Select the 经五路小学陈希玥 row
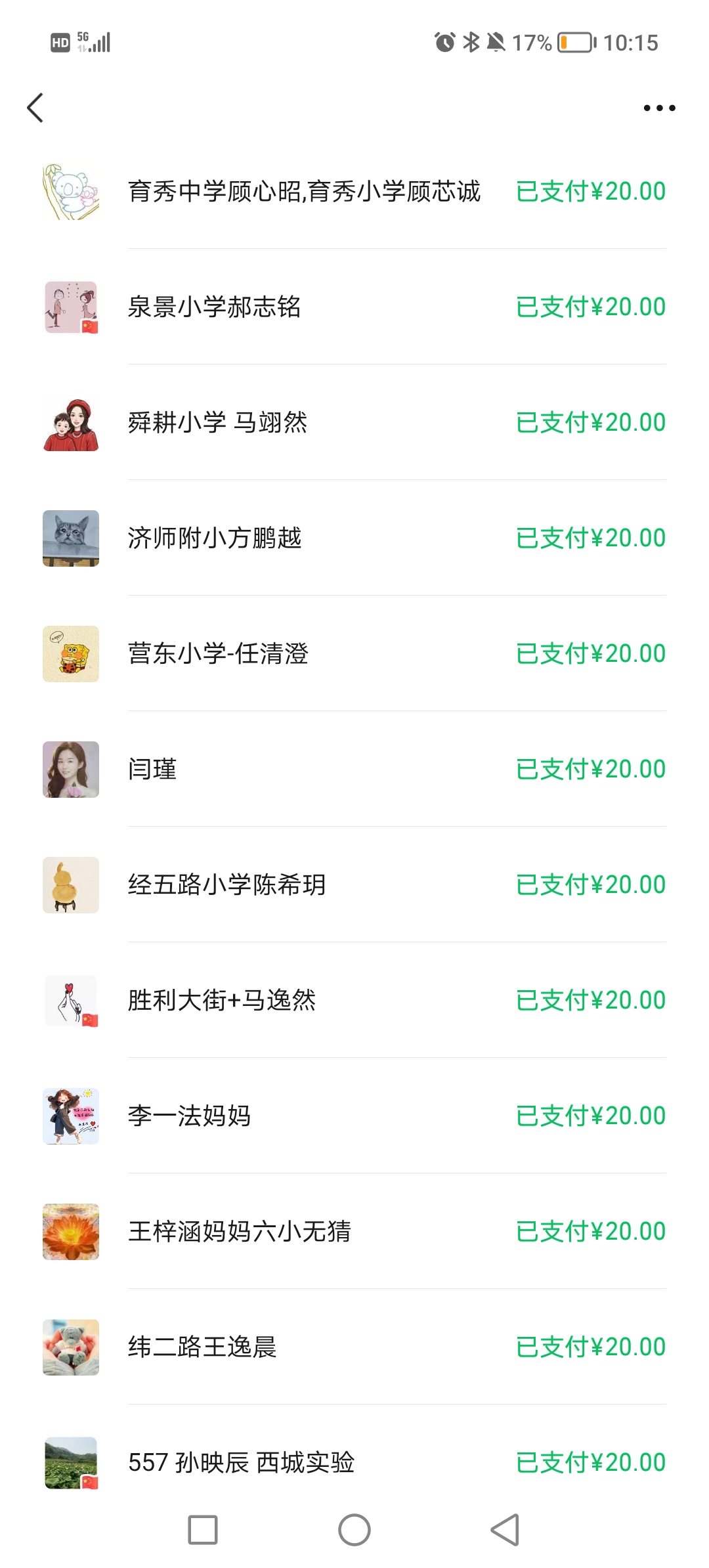The width and height of the screenshot is (709, 1568). [x=354, y=885]
